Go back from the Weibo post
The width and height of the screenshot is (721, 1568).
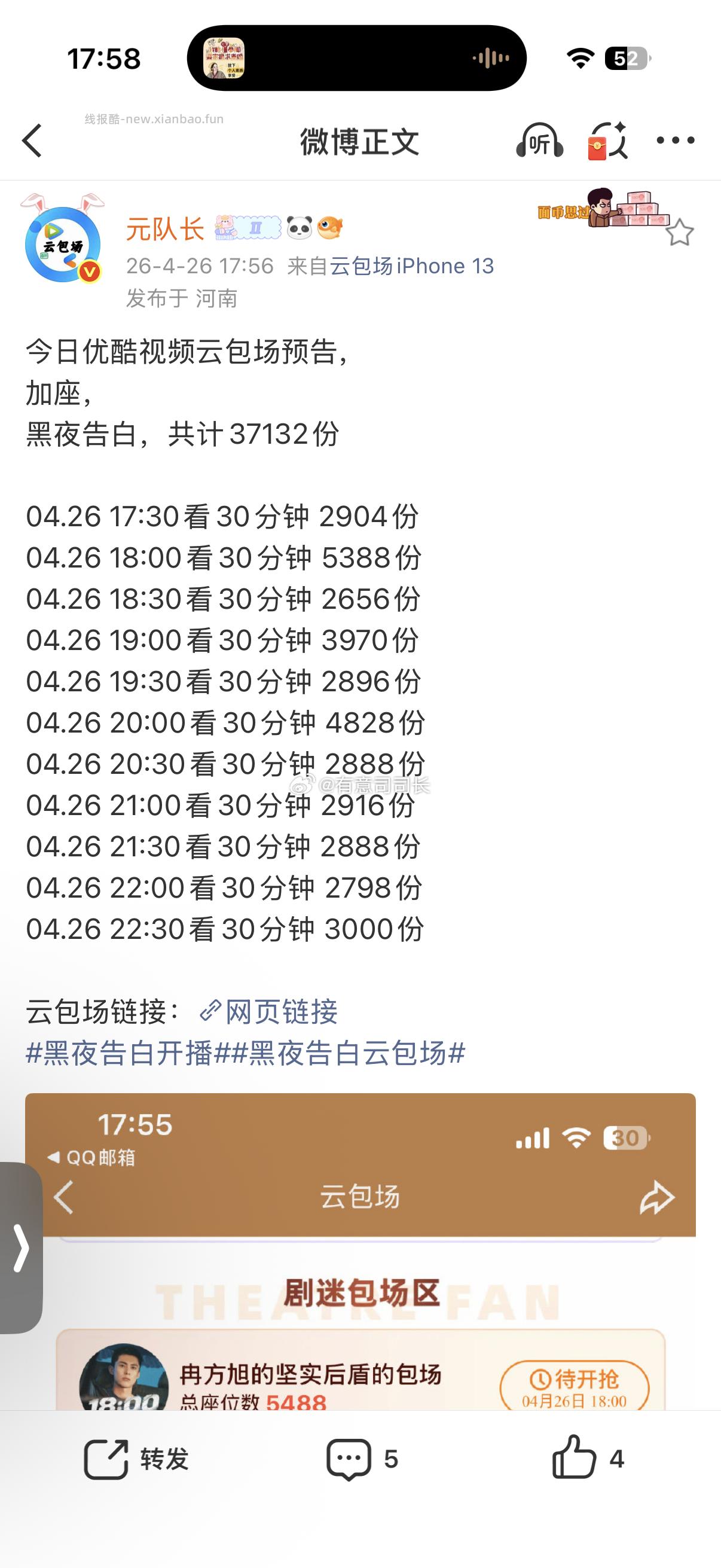[32, 141]
